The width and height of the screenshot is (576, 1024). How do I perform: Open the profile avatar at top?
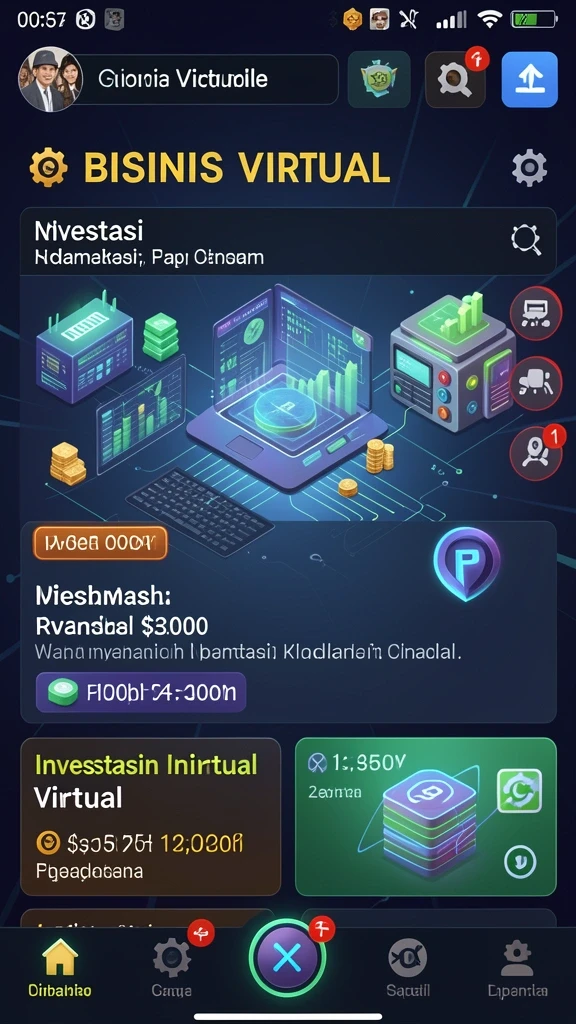pos(50,79)
